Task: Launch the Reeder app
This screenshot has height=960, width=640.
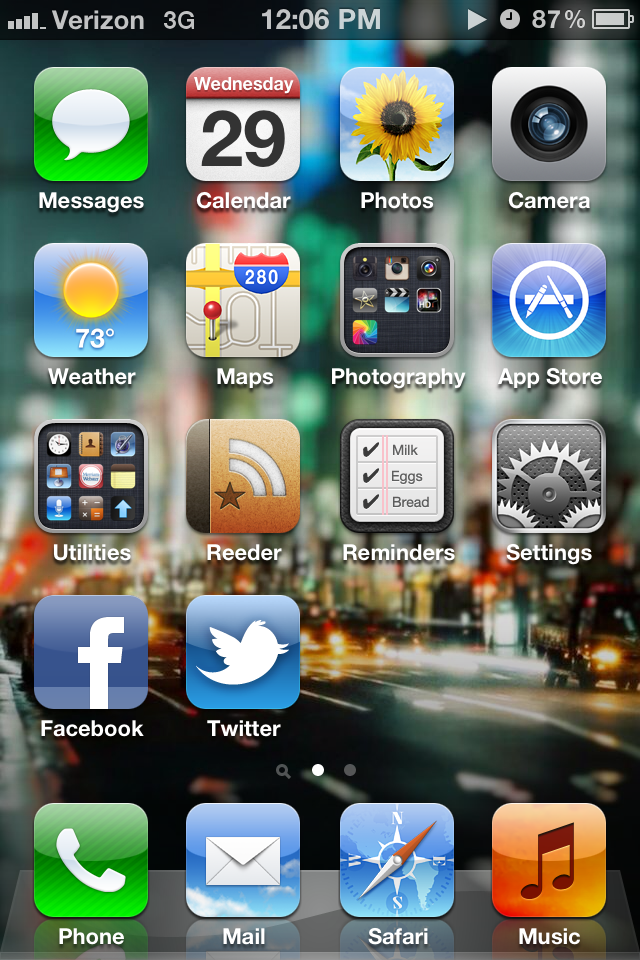Action: pyautogui.click(x=243, y=476)
